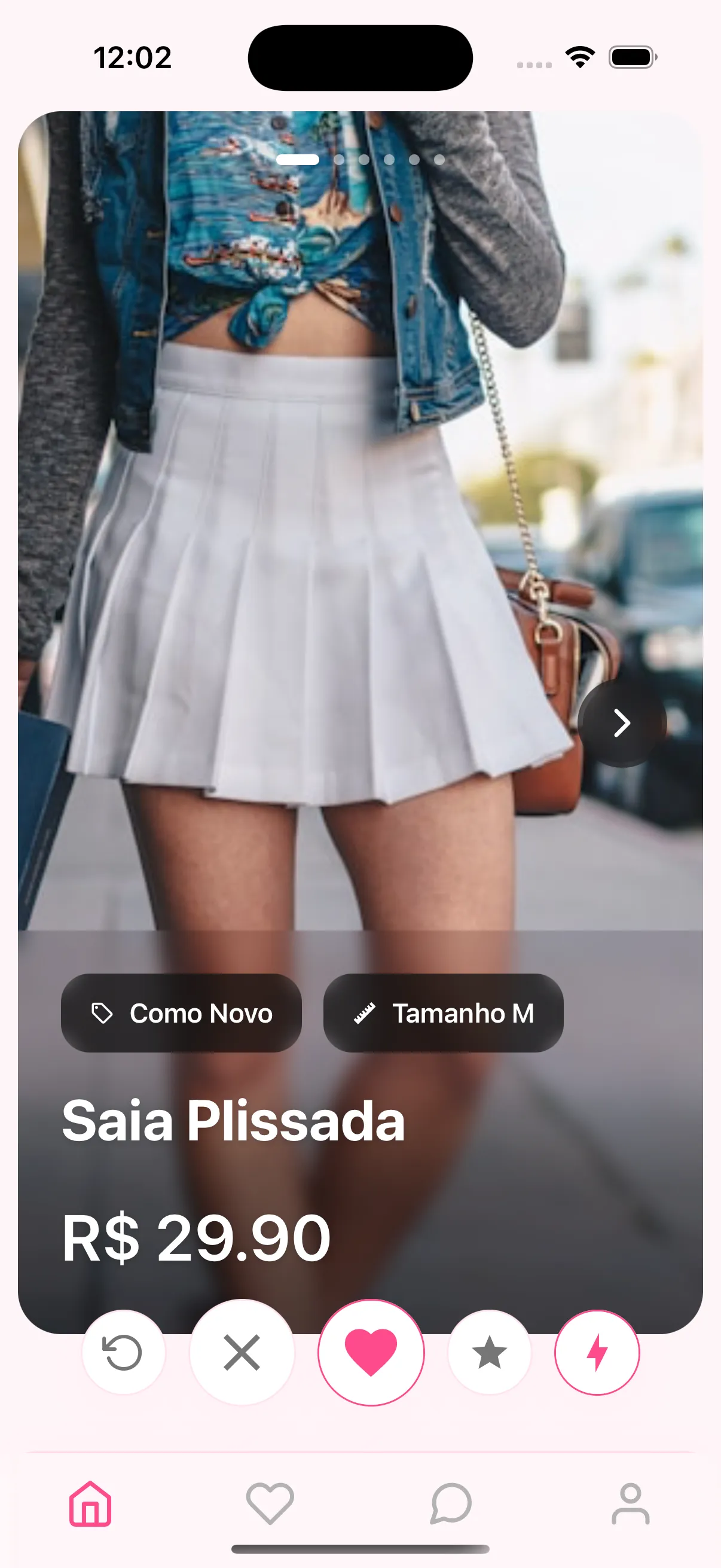Activate the lightning boost button
This screenshot has height=1568, width=721.
597,1352
